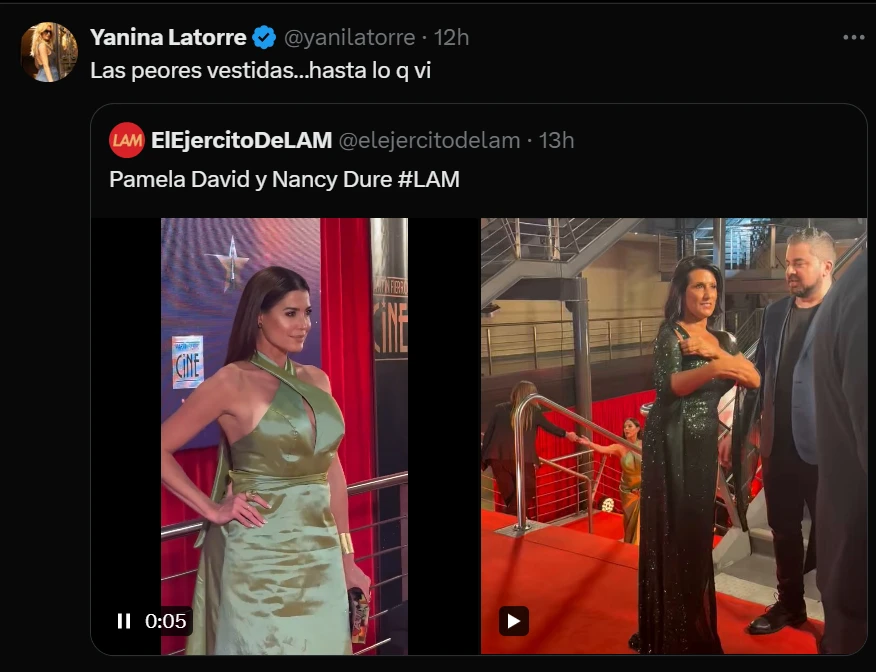View Yanina Latorre's display name profile

click(x=168, y=38)
